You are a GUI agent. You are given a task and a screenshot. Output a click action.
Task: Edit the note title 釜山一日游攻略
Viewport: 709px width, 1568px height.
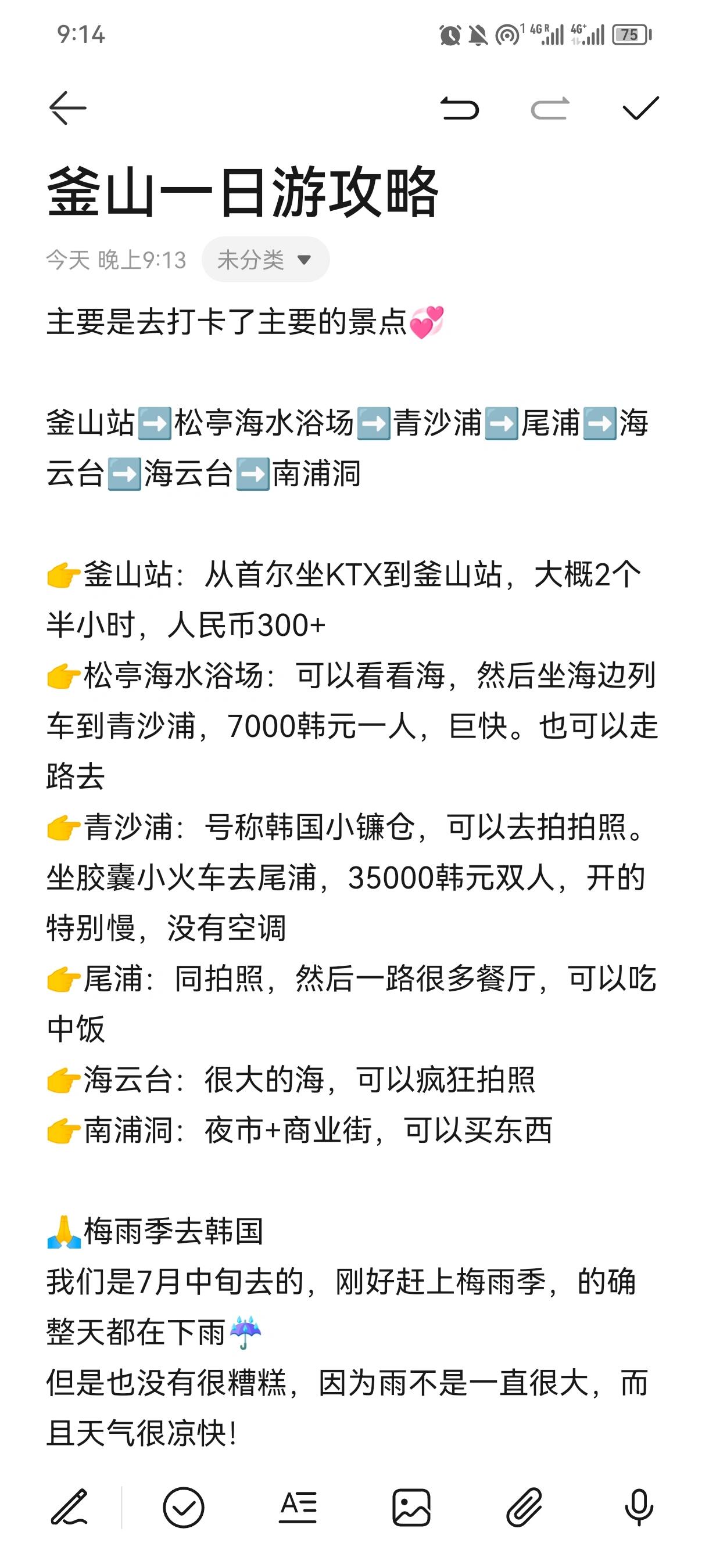pos(242,193)
